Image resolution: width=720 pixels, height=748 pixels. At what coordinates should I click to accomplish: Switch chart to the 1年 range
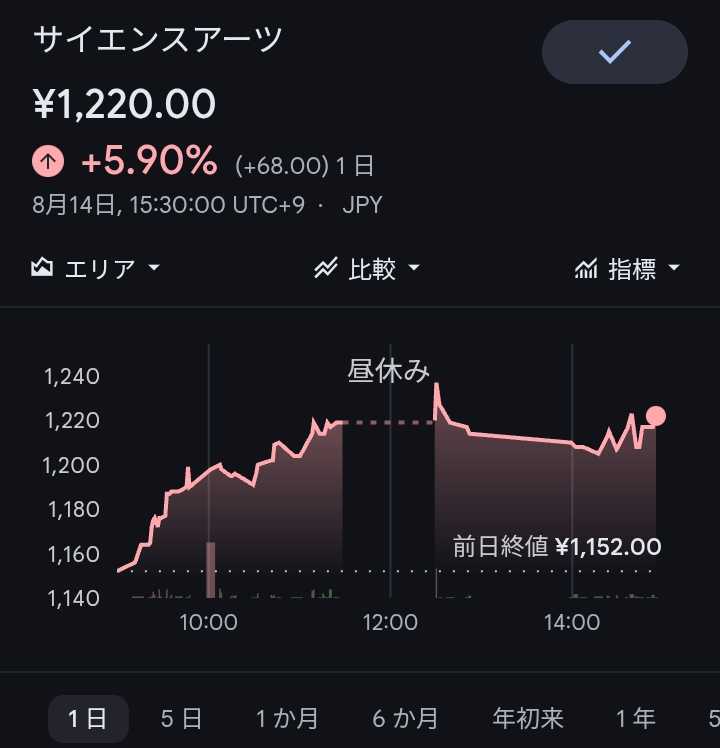click(x=635, y=718)
